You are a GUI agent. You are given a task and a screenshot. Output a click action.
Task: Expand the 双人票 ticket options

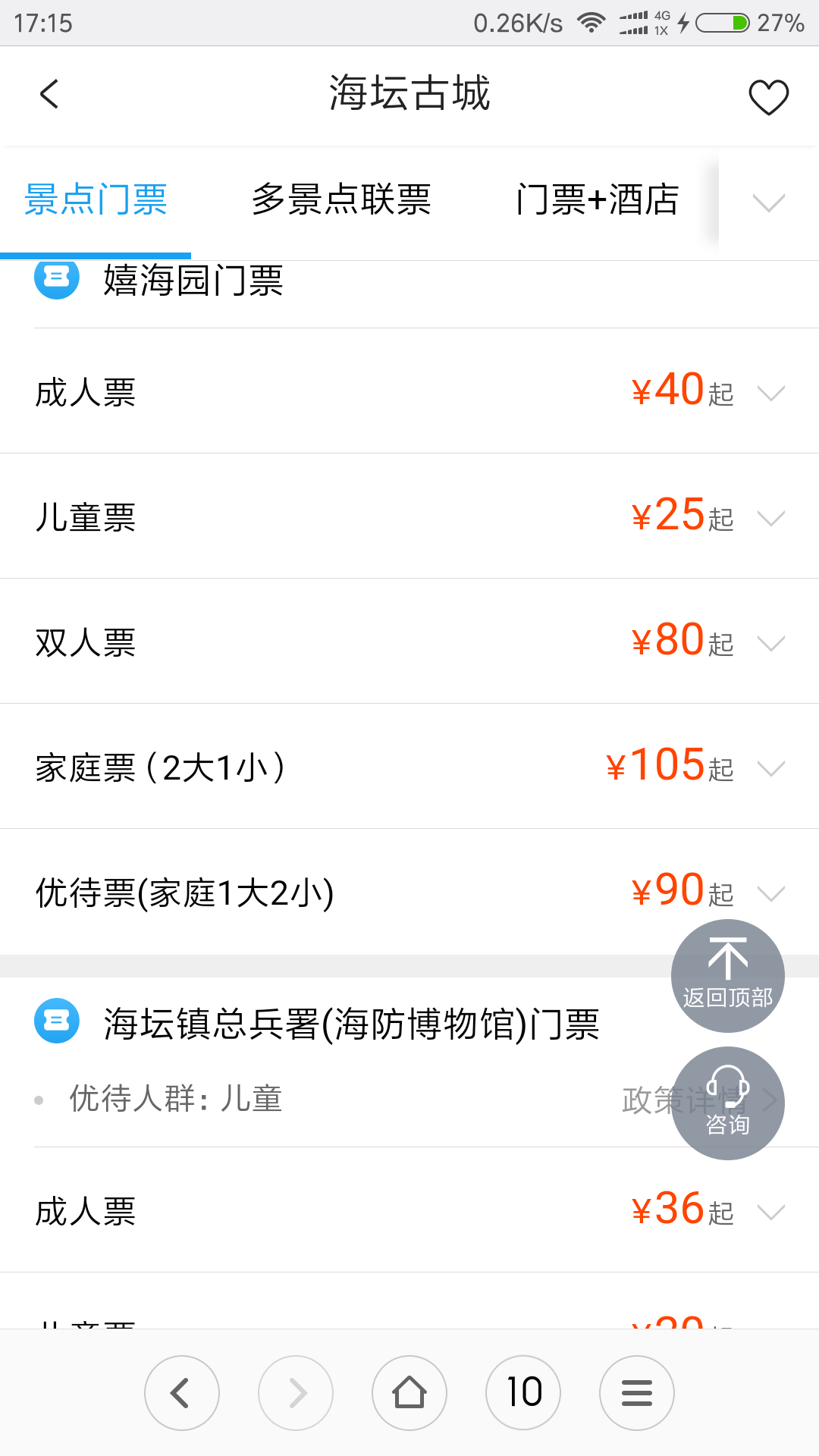(x=770, y=643)
